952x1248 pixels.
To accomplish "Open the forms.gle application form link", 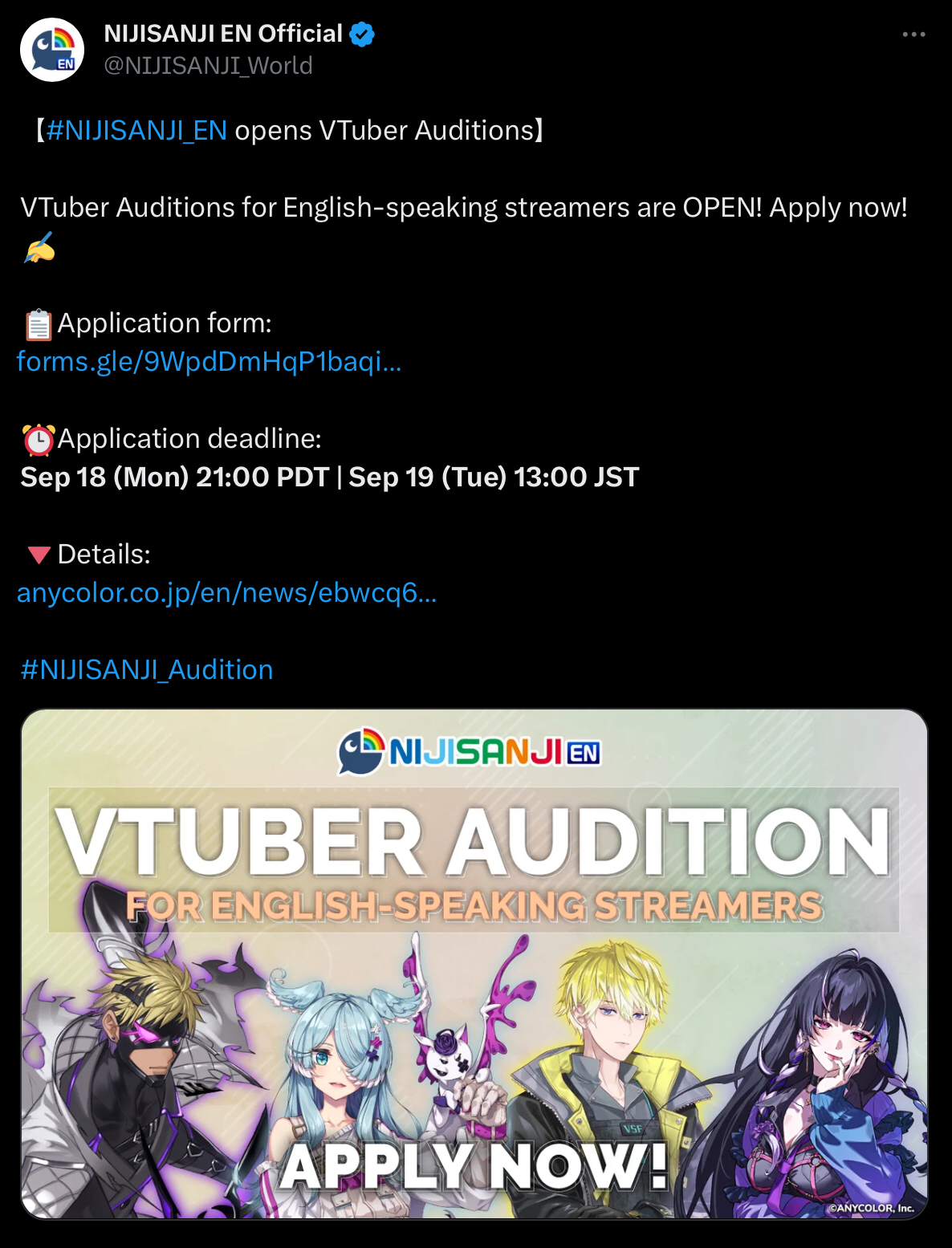I will pyautogui.click(x=209, y=362).
